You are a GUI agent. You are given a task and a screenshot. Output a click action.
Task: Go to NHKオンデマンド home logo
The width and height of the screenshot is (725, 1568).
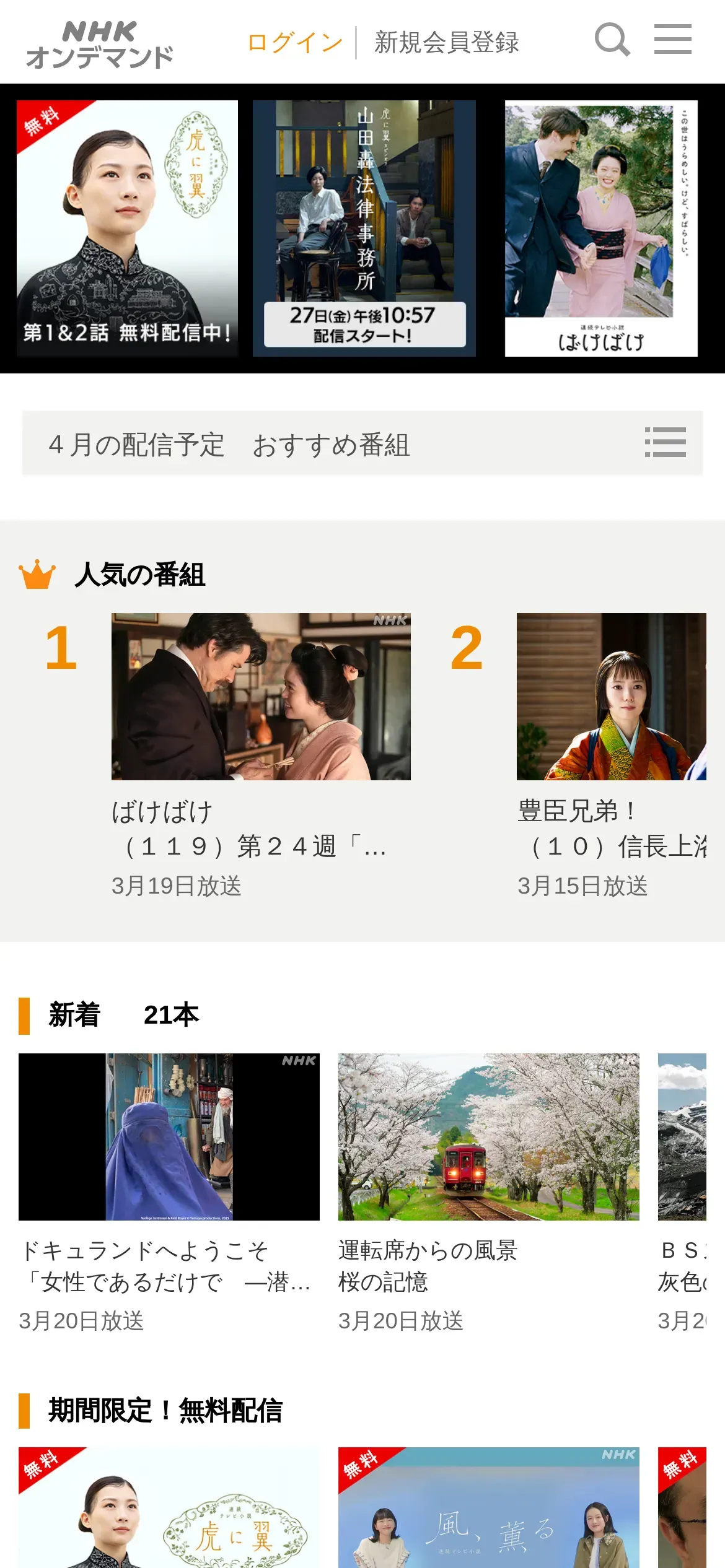click(x=99, y=44)
